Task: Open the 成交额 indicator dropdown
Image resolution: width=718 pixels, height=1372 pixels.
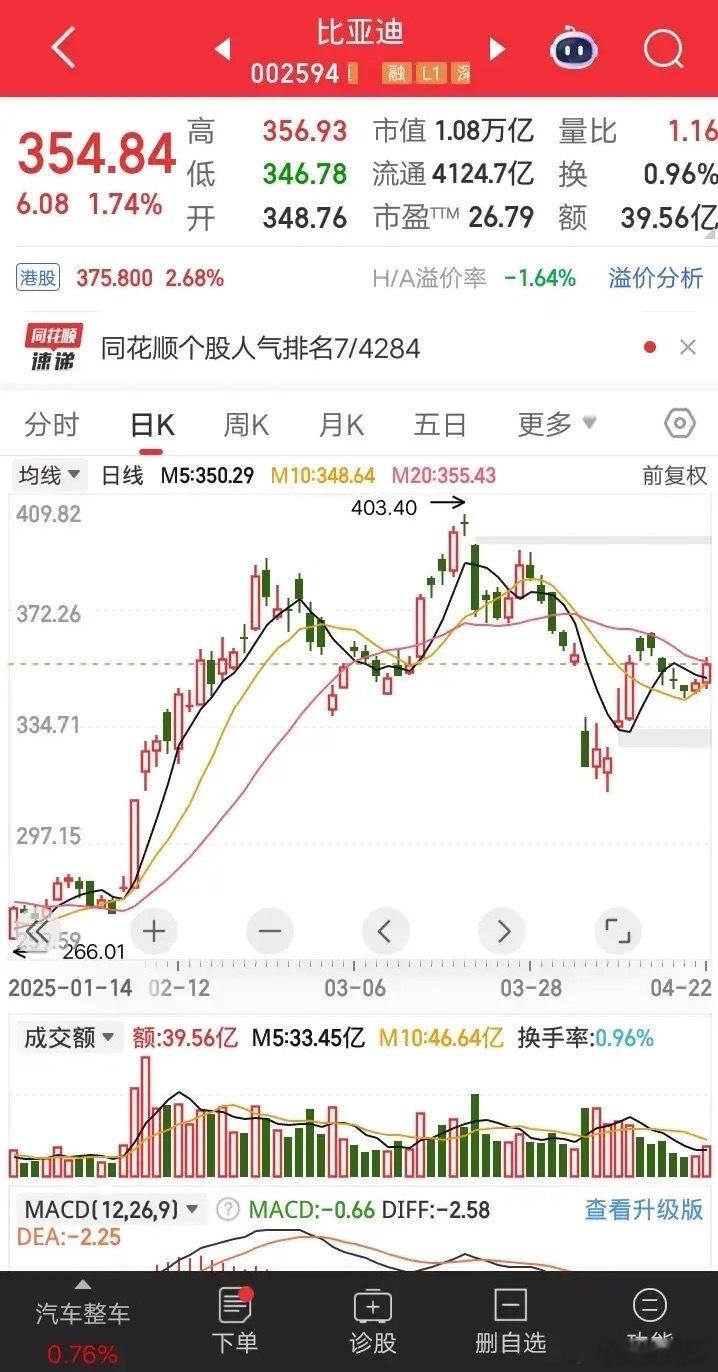Action: click(x=69, y=1038)
